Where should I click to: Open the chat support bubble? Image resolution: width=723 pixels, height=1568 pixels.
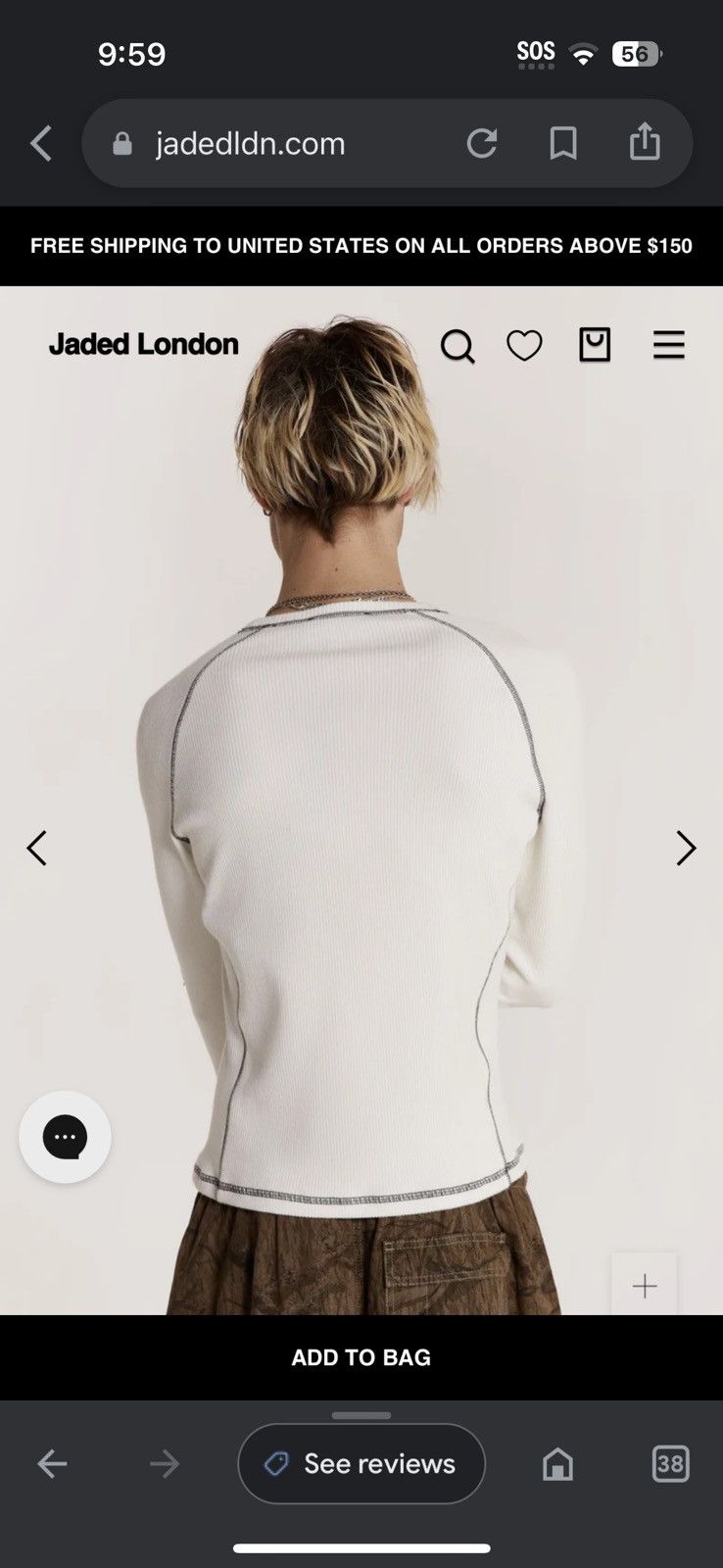tap(65, 1137)
